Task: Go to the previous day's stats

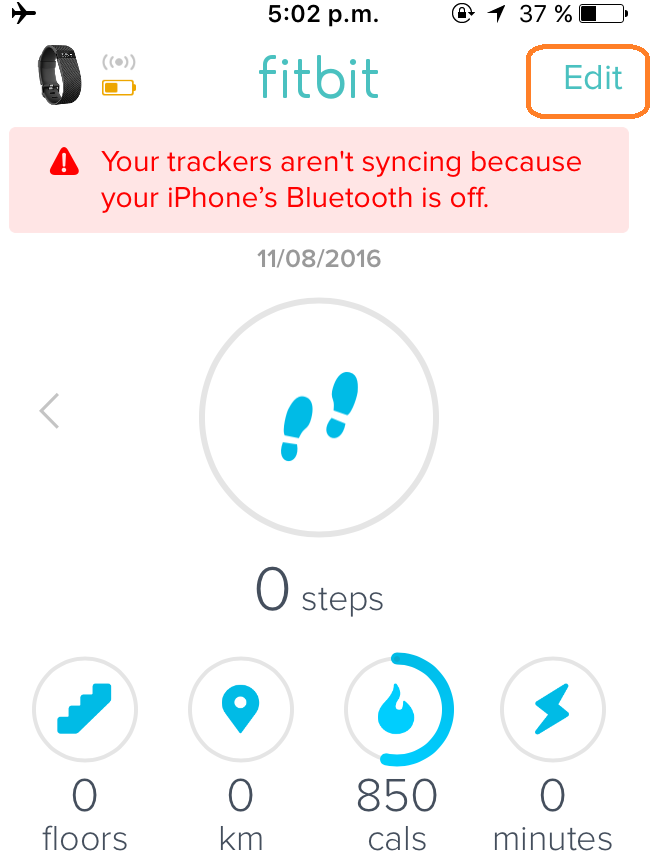Action: pyautogui.click(x=49, y=411)
